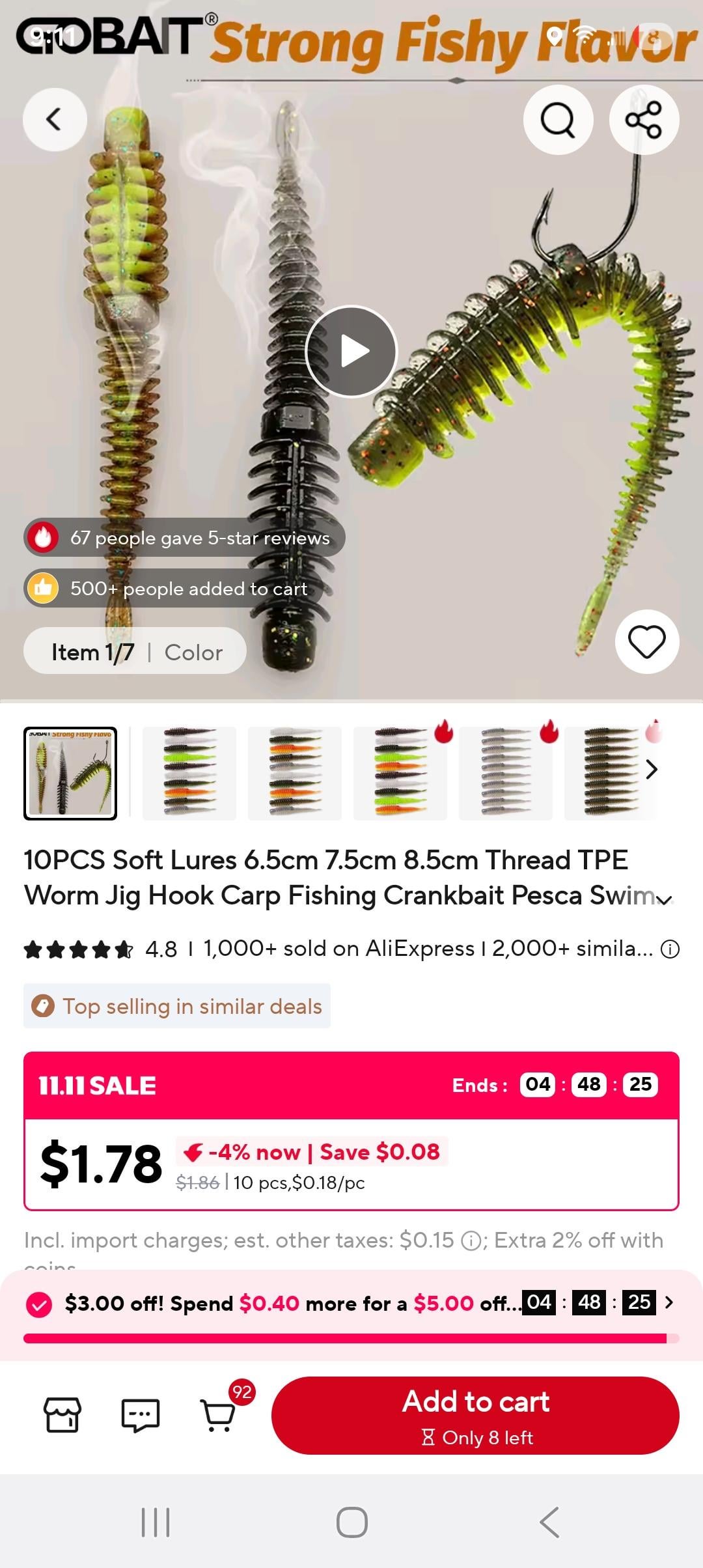Add item to wishlist with heart icon
Screen dimensions: 703x1568
click(x=646, y=642)
